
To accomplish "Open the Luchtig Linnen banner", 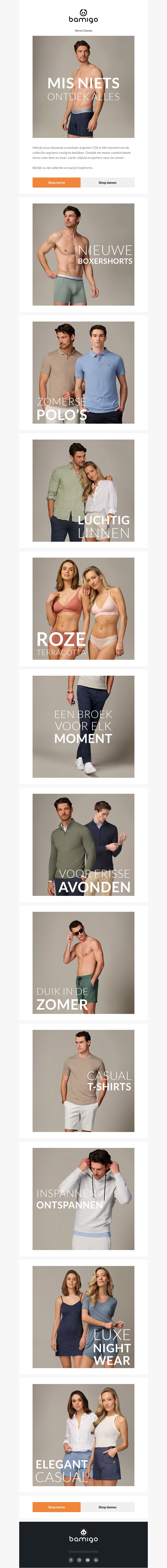I will 83,491.
